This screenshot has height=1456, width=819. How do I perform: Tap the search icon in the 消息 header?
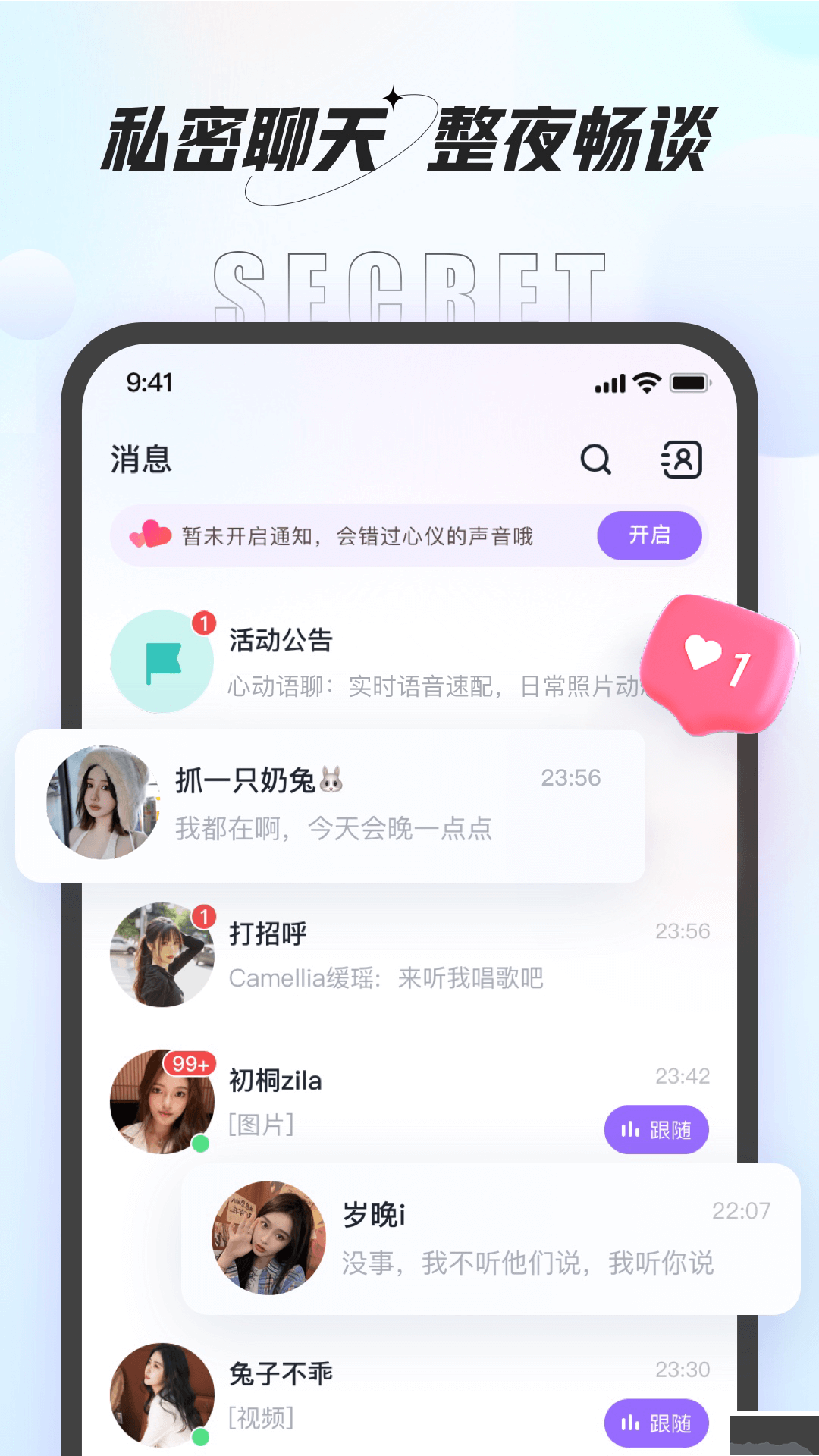596,459
